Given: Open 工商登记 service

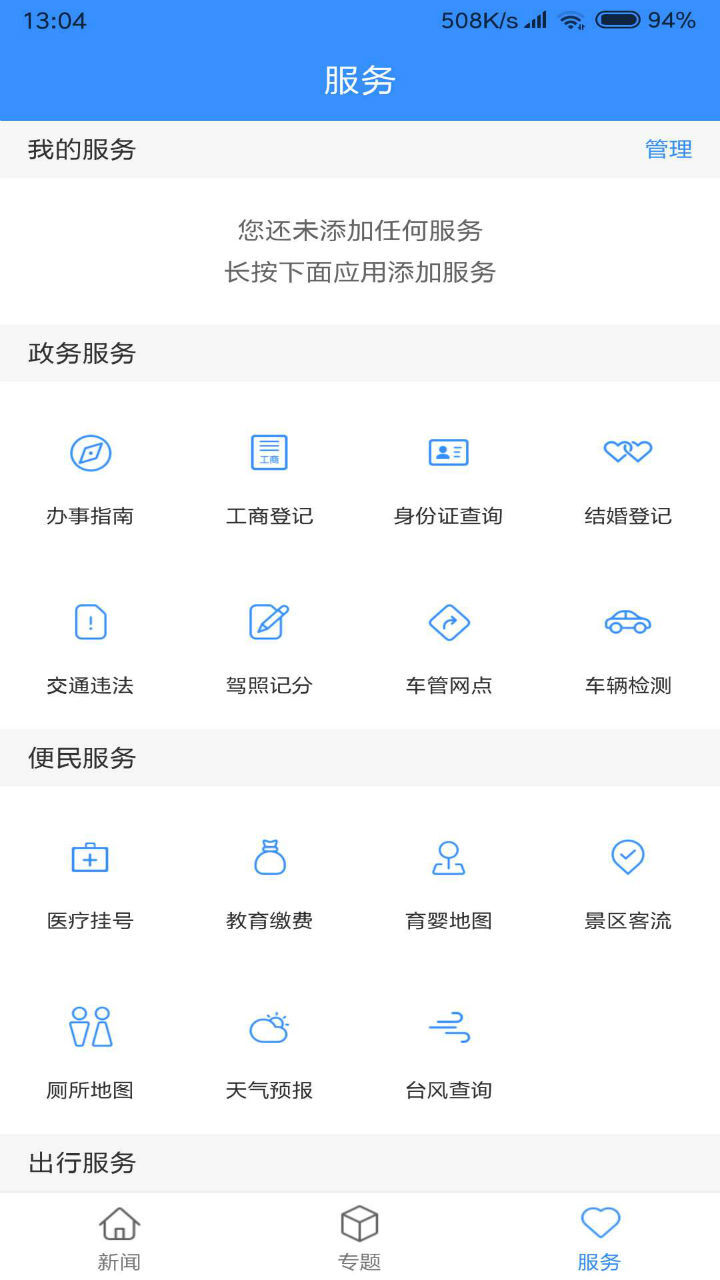Looking at the screenshot, I should (269, 478).
